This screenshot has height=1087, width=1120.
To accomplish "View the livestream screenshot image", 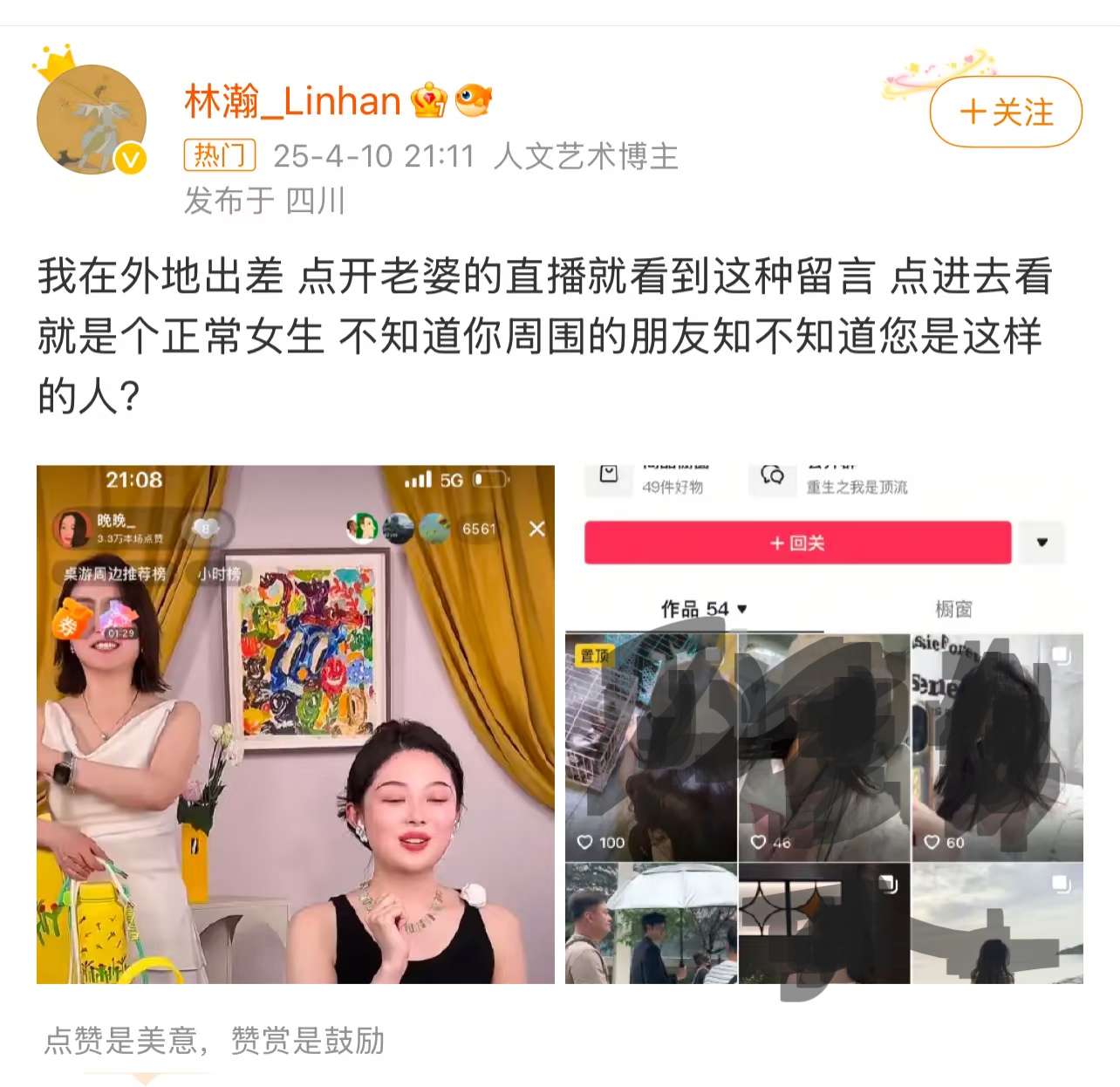I will tap(295, 724).
